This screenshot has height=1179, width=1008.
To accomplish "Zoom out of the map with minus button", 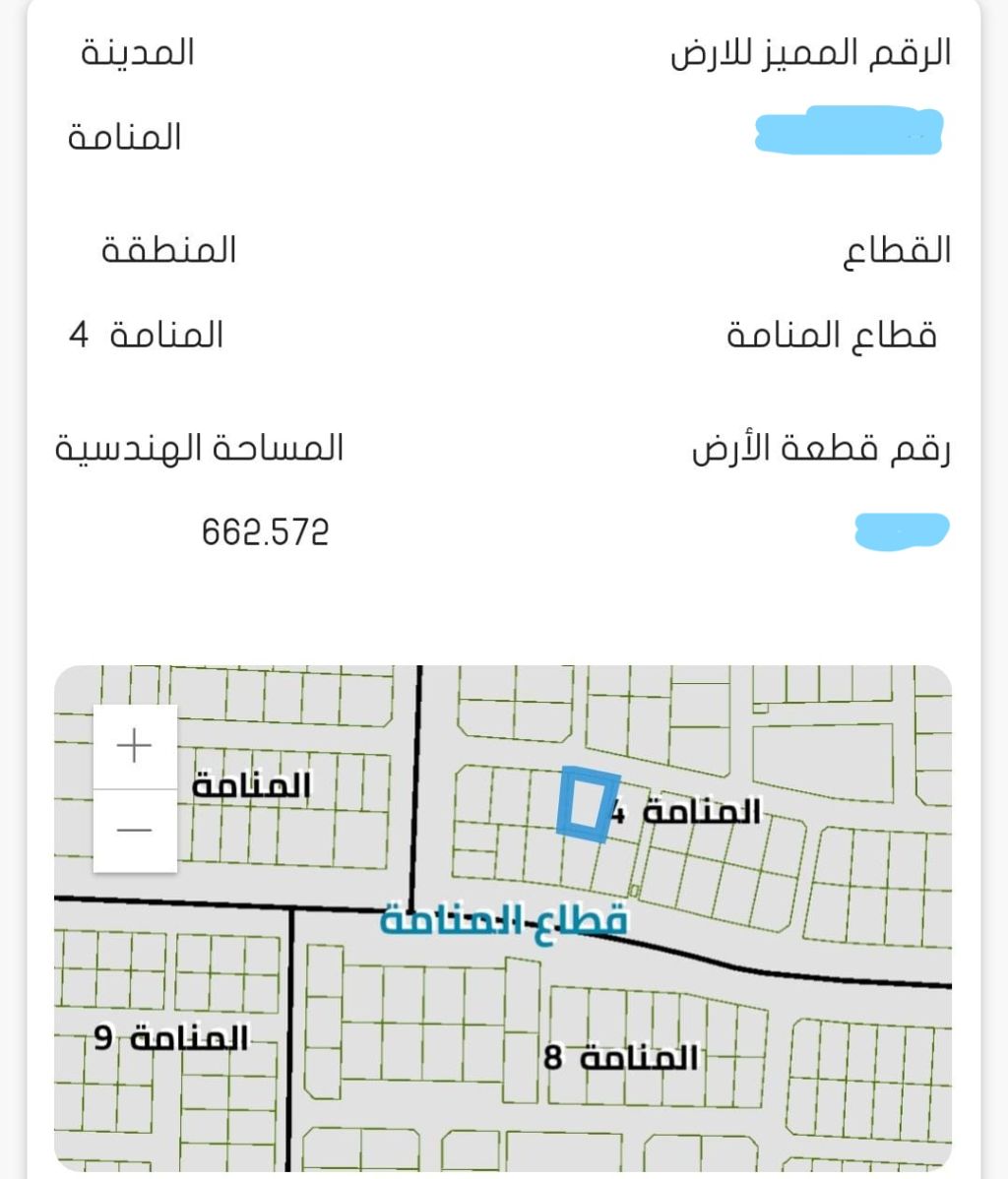I will click(x=135, y=830).
